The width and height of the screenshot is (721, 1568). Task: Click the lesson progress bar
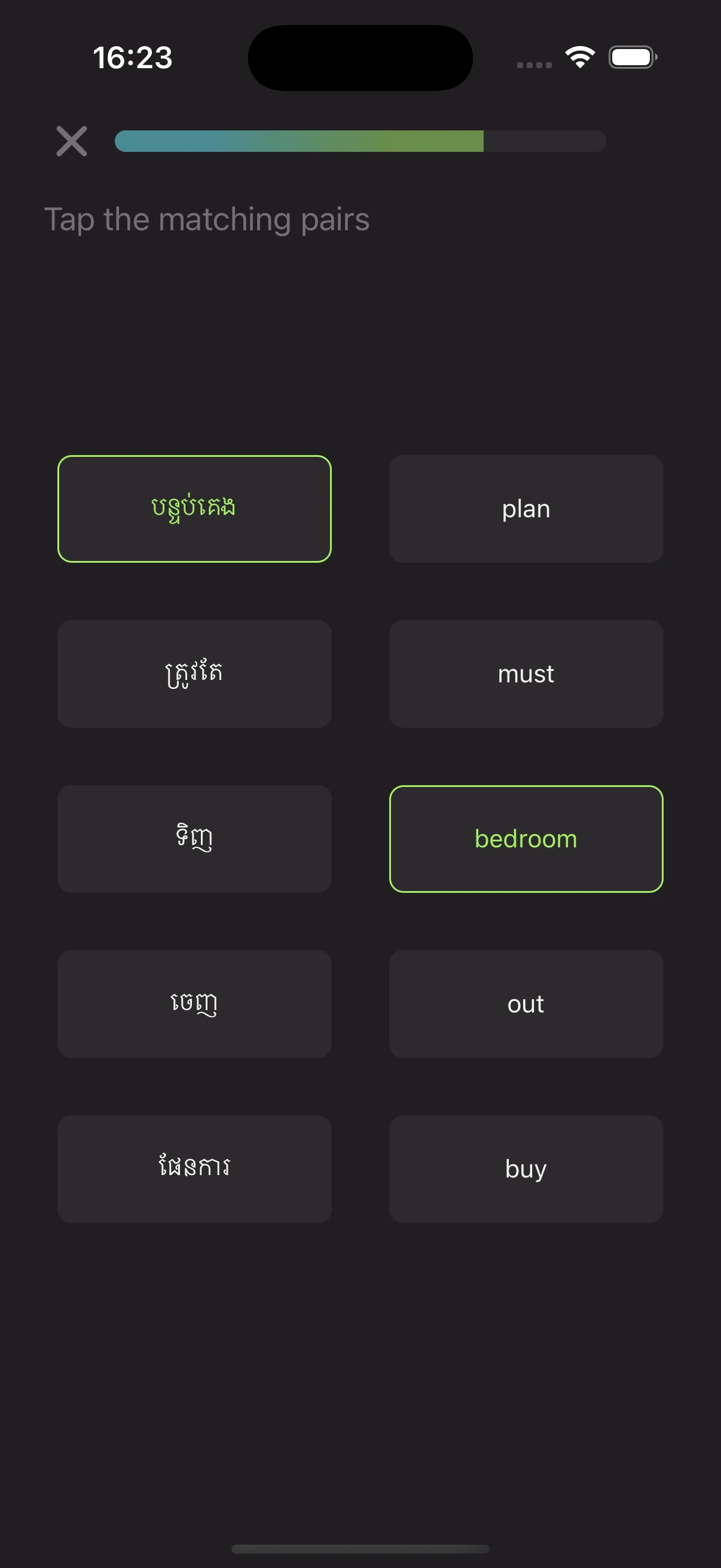[x=359, y=141]
